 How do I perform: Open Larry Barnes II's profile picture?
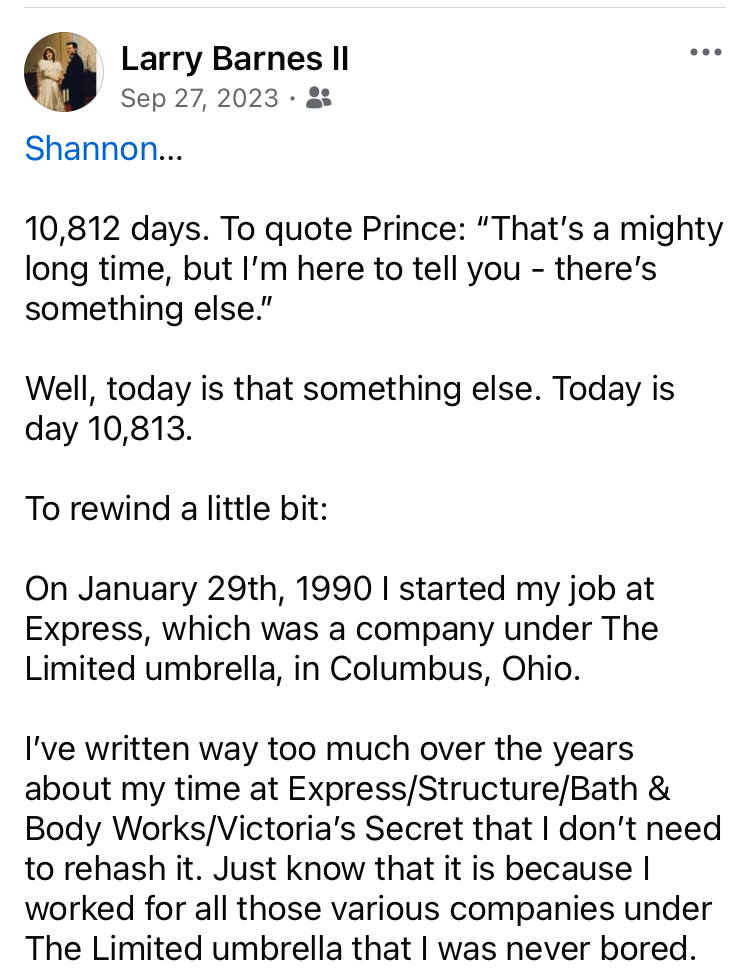coord(63,71)
